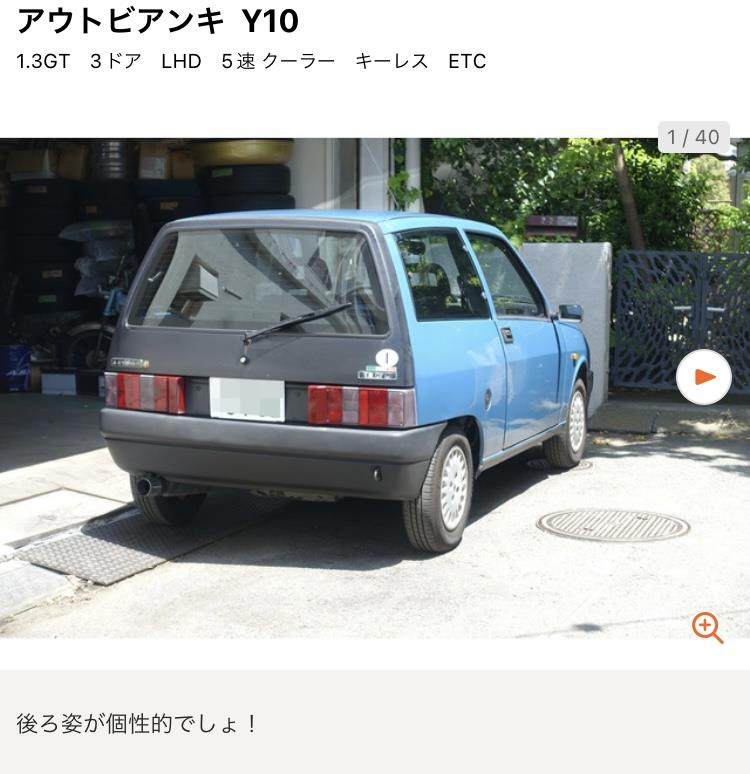
Task: Enlarge the photo with the magnifier icon
Action: pos(707,627)
